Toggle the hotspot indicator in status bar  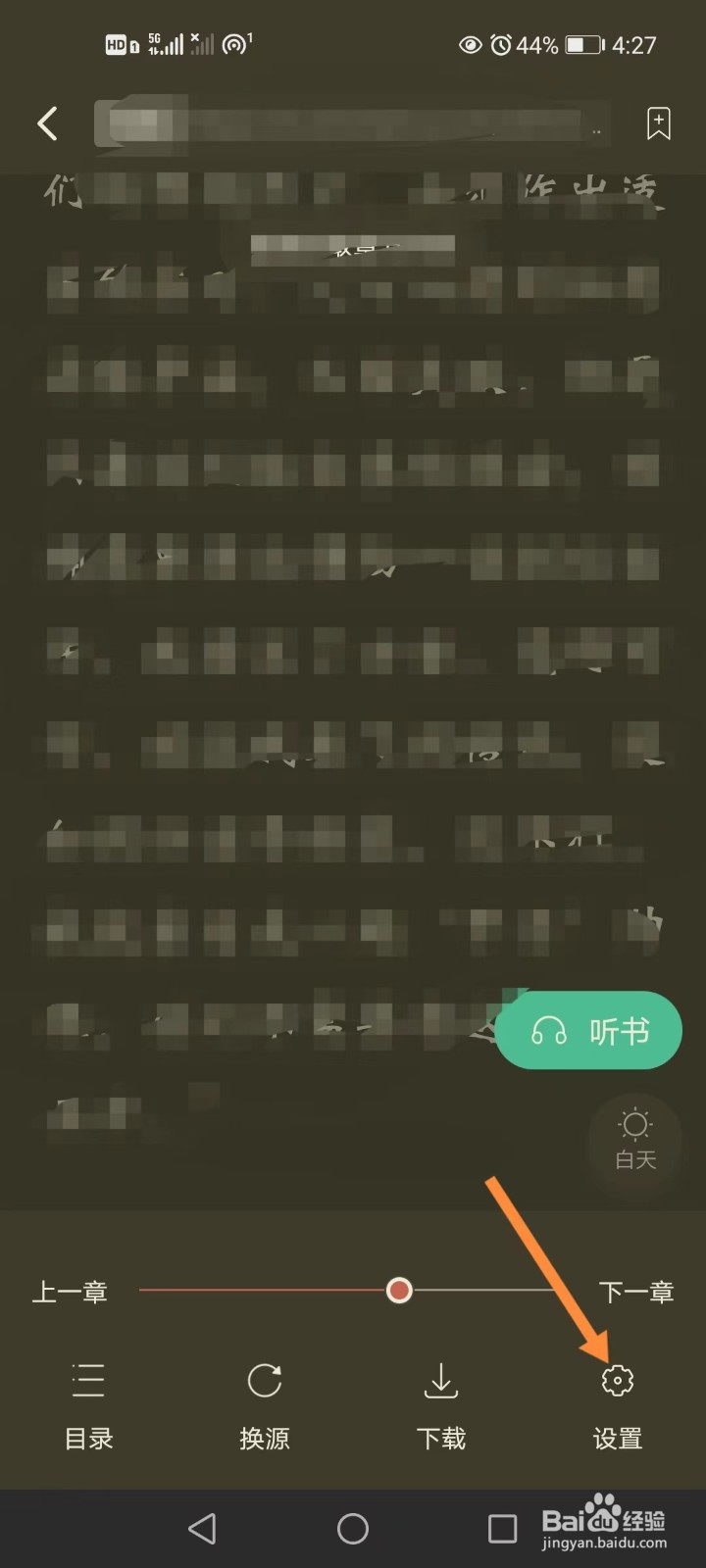(x=232, y=44)
